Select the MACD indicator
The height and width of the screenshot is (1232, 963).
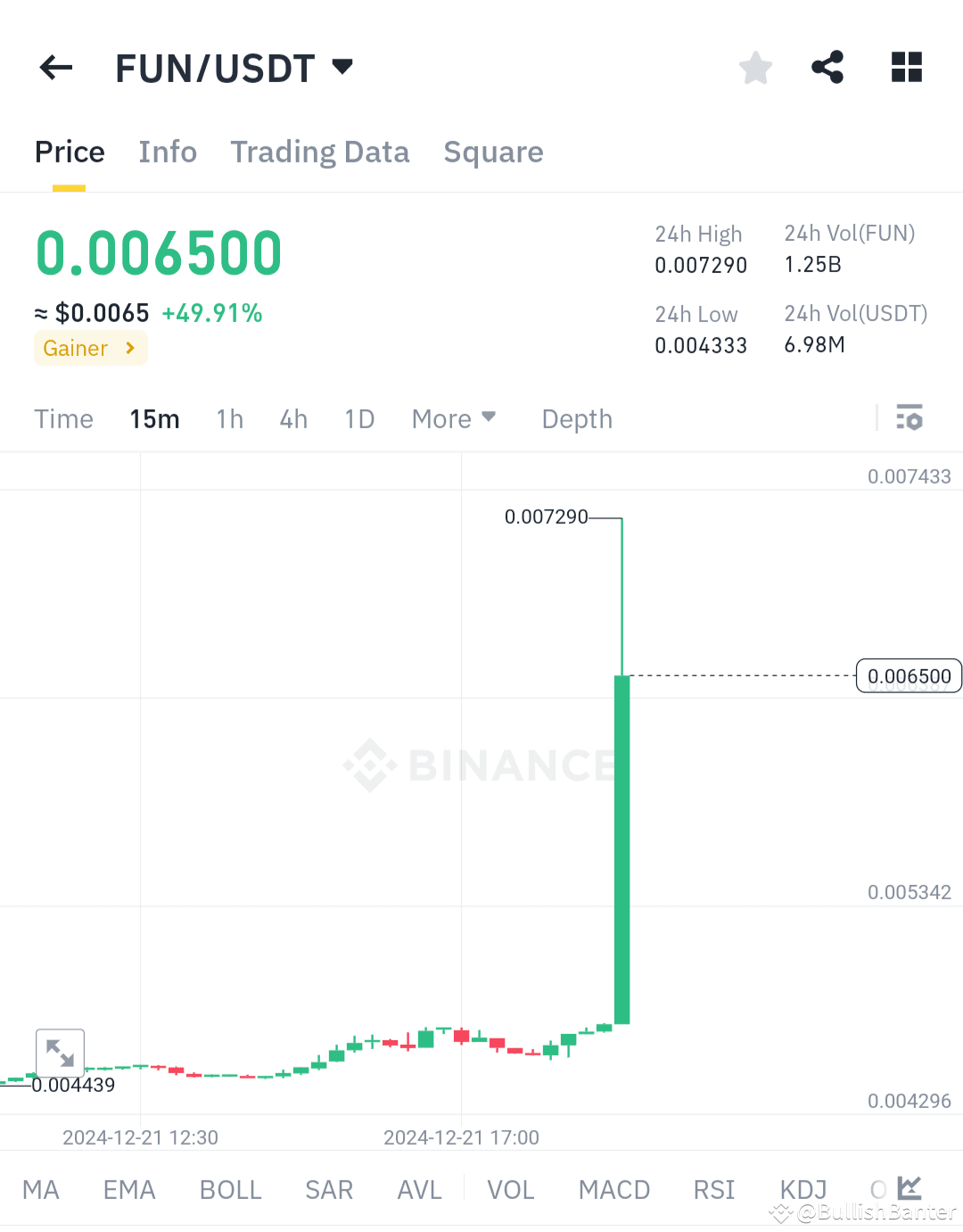[613, 1188]
